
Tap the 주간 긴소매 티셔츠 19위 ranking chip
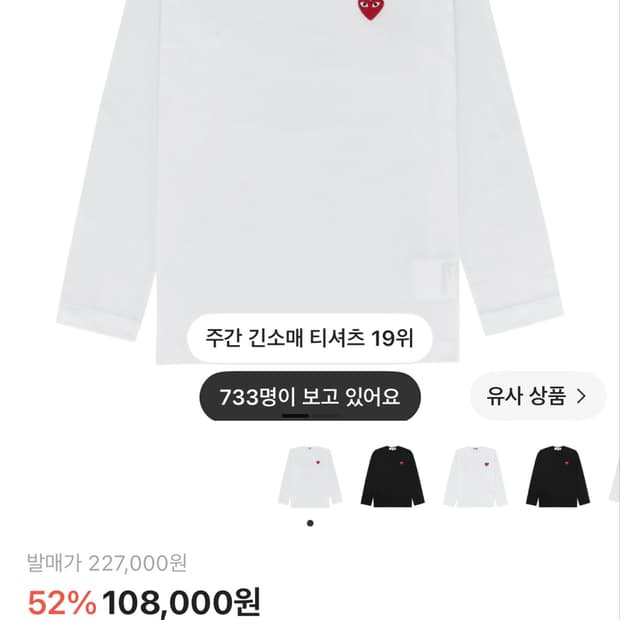309,338
